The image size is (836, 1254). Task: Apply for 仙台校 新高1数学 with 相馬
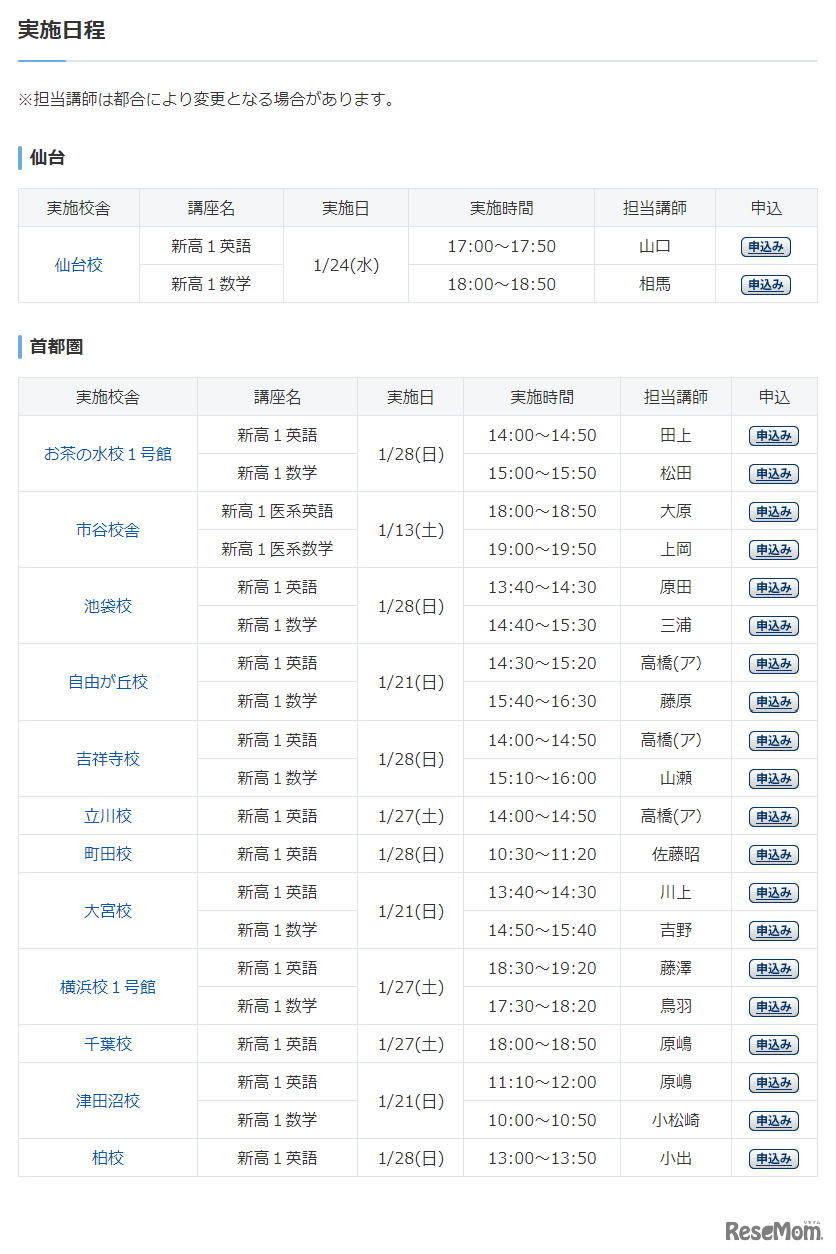766,285
